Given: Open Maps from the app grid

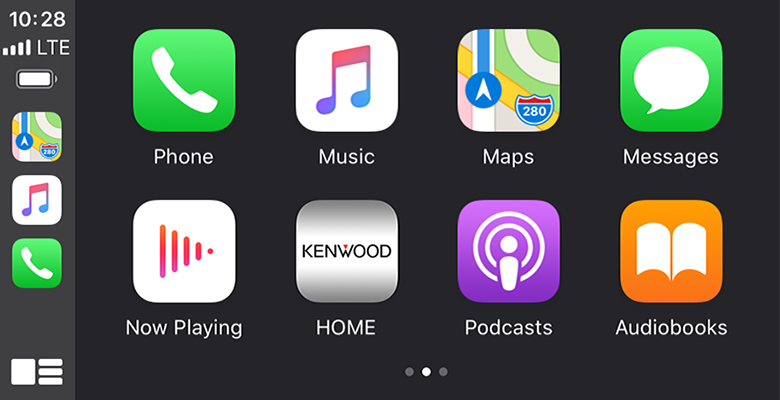Looking at the screenshot, I should click(x=508, y=81).
